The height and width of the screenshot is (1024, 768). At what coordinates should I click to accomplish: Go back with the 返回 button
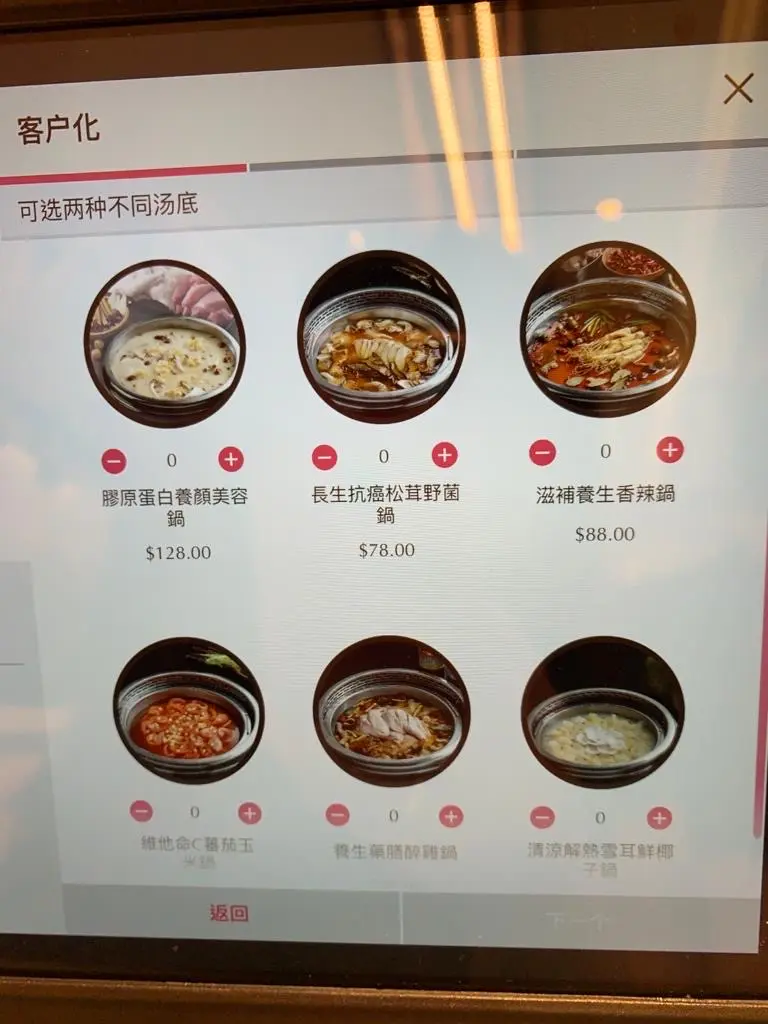[230, 913]
